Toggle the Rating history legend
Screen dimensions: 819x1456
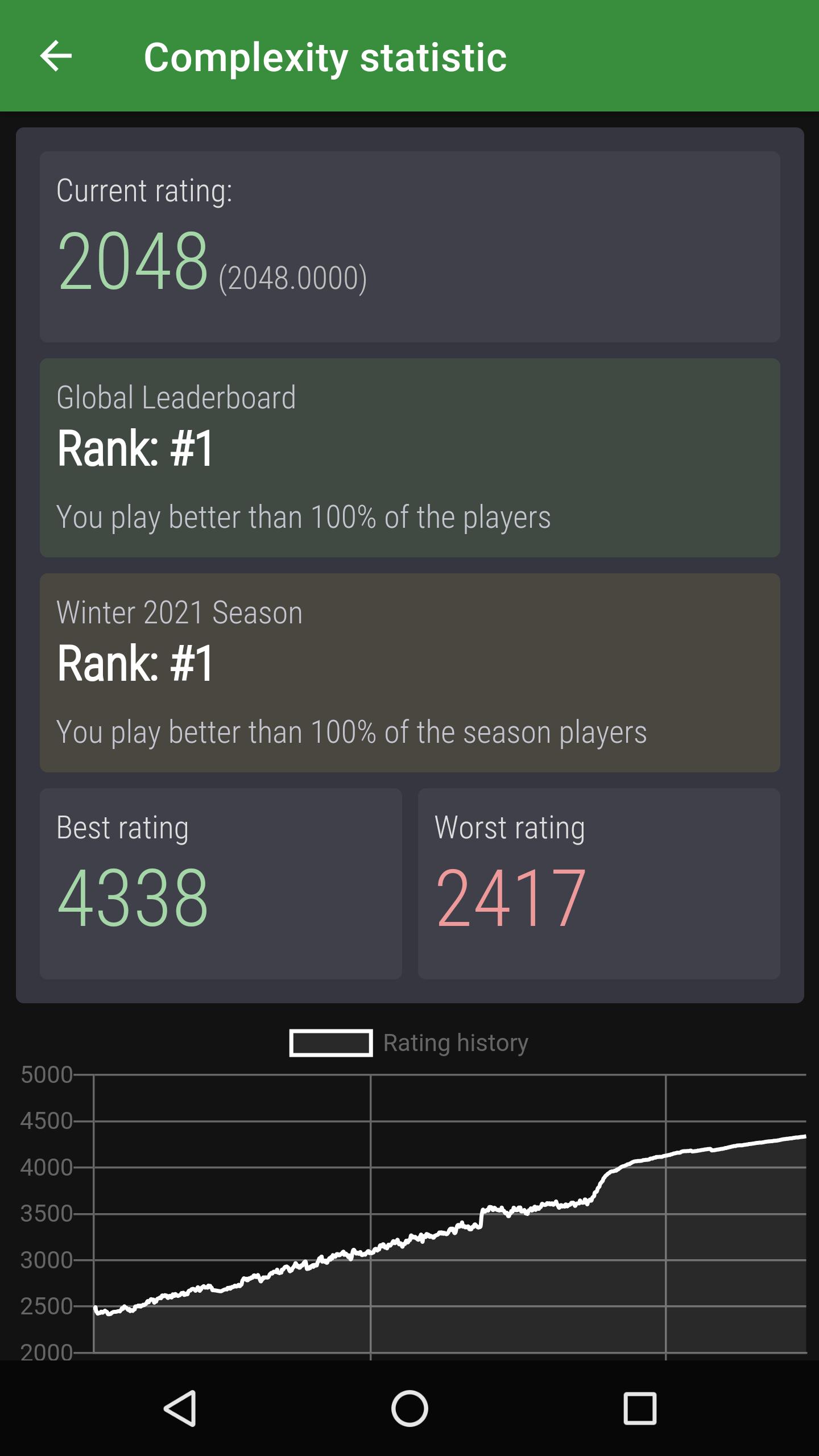[x=409, y=1043]
